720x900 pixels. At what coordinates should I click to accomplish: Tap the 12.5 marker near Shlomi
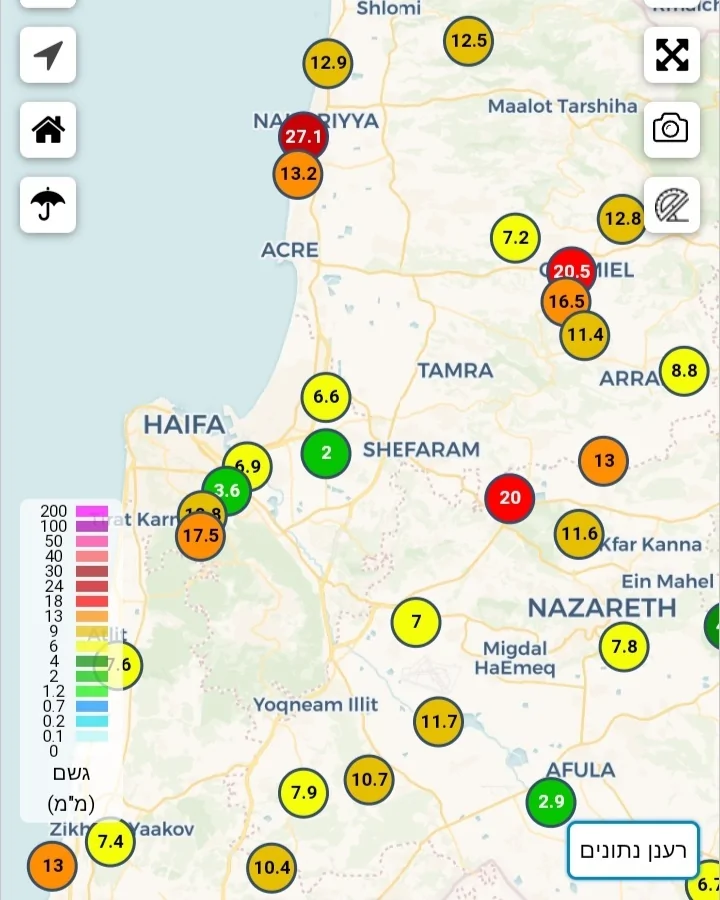468,41
